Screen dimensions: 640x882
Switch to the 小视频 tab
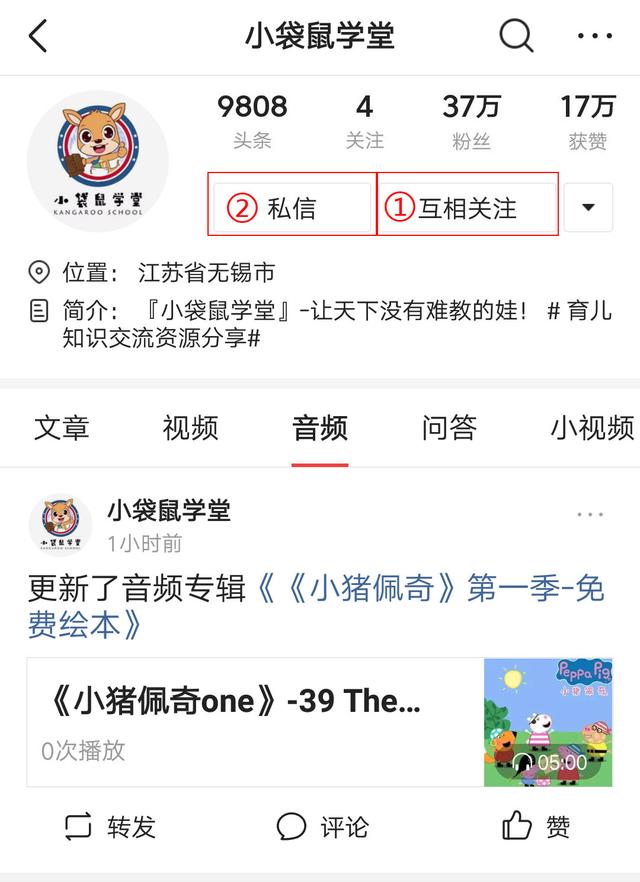(x=591, y=429)
